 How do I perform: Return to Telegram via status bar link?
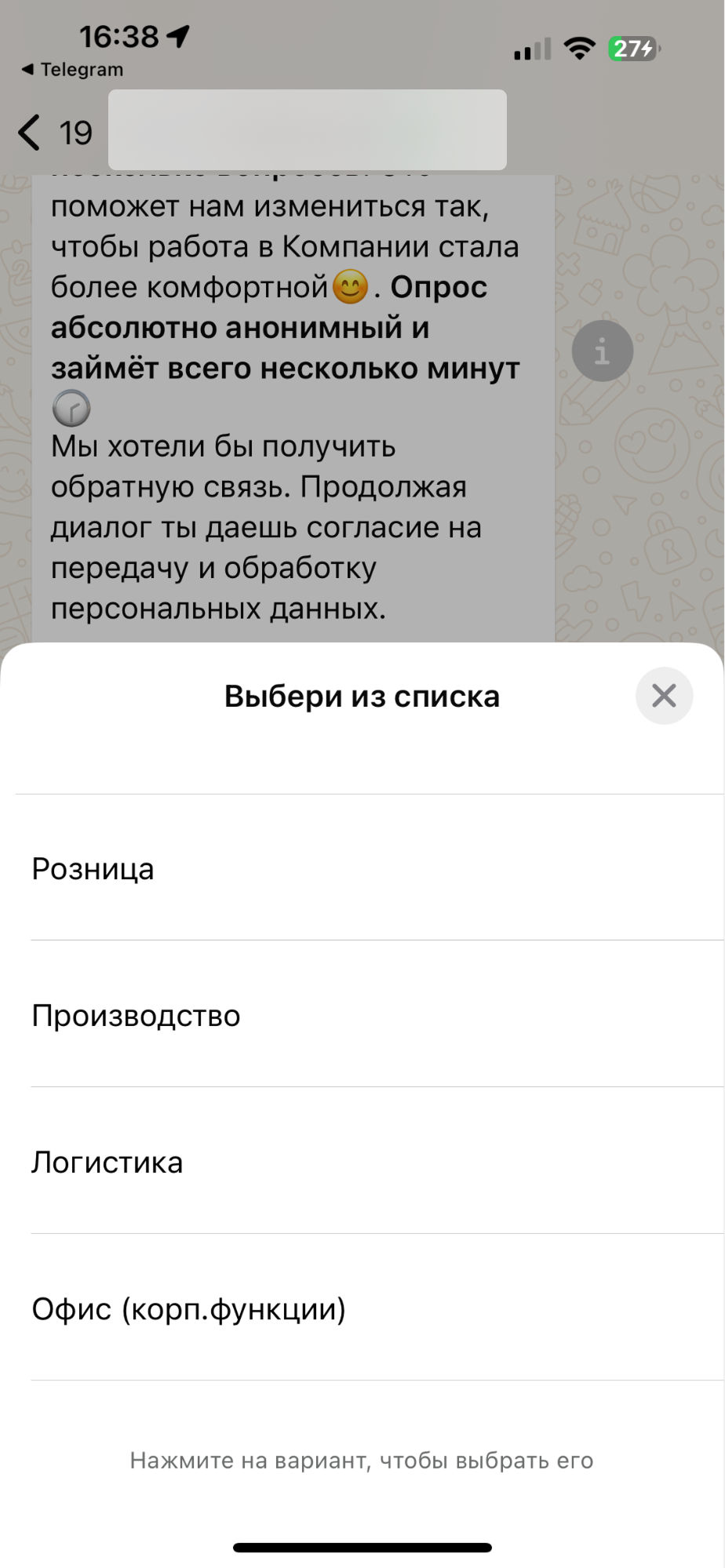pyautogui.click(x=73, y=70)
